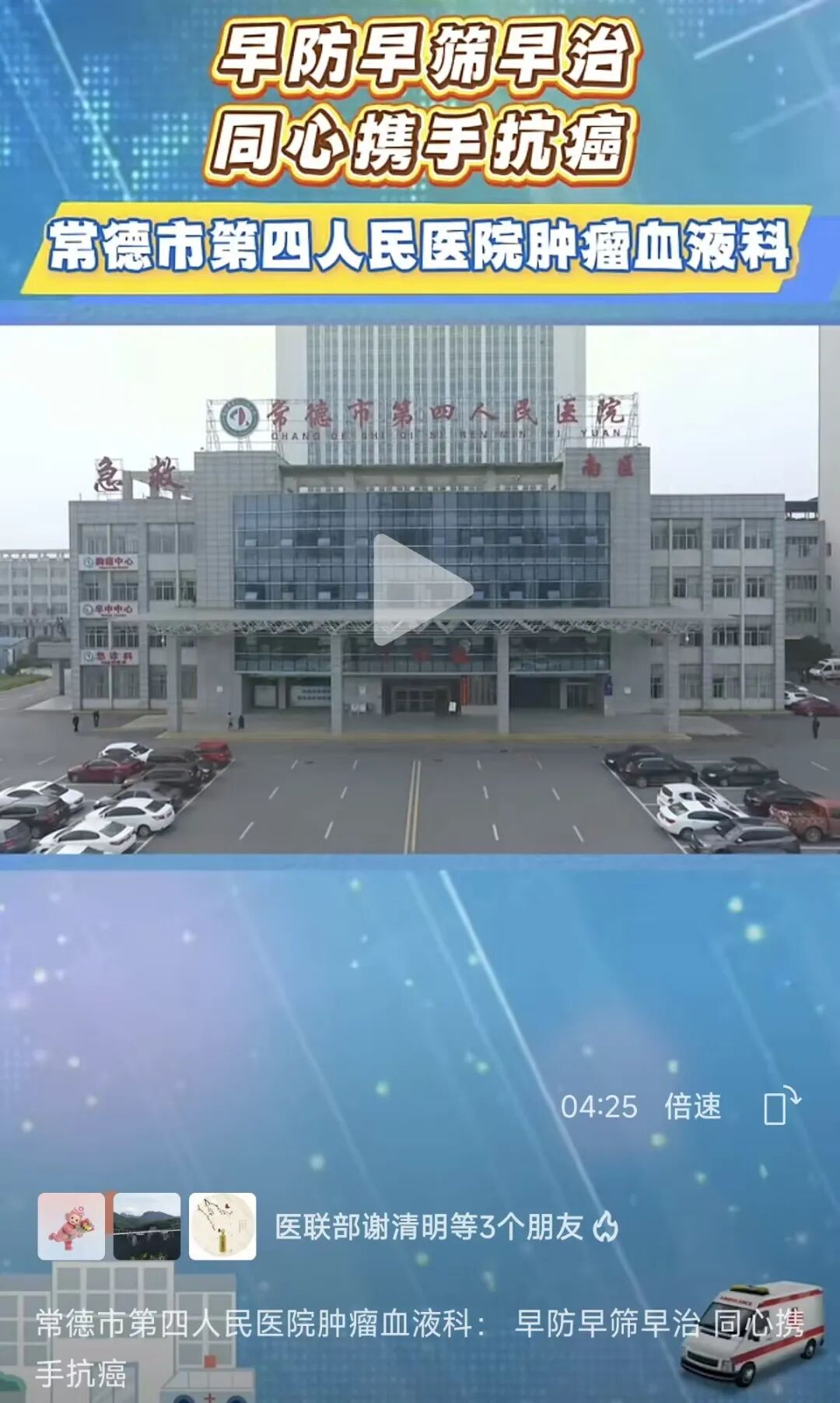The image size is (840, 1403).
Task: View friends who liked: 医联部谢清明等3个朋友
Action: click(429, 1227)
